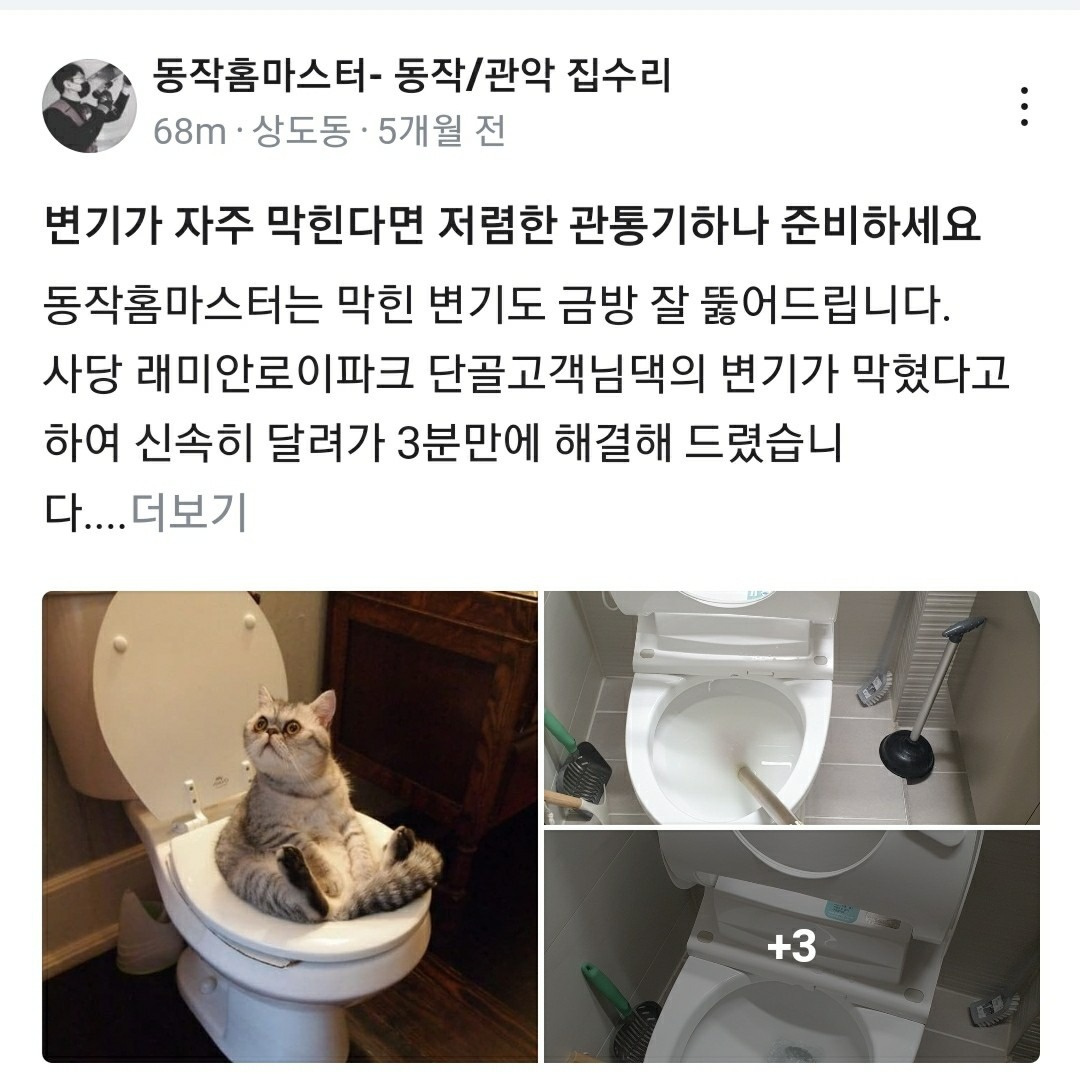Open the post's three-dot overflow menu
This screenshot has height=1087, width=1080.
[x=1023, y=106]
